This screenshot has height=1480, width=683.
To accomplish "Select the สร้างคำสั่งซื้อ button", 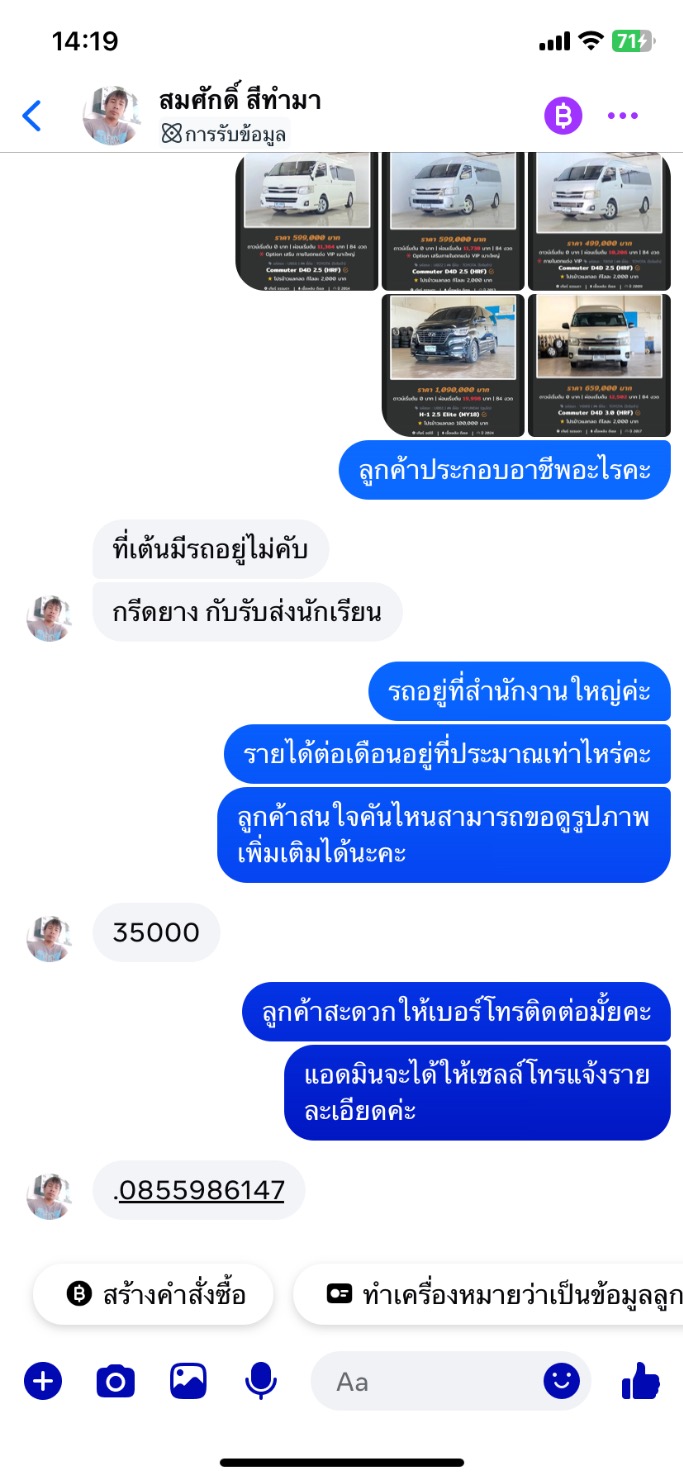I will click(x=155, y=1294).
